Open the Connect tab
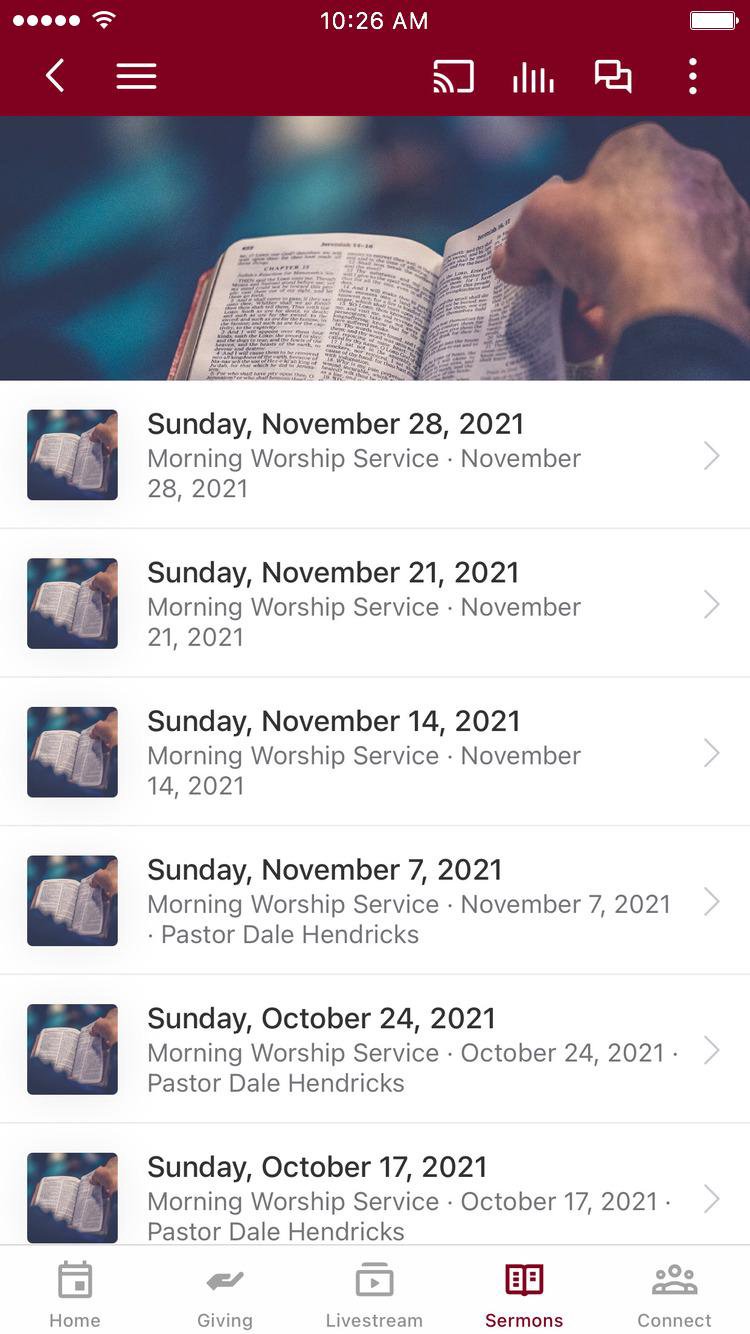This screenshot has height=1334, width=750. (x=674, y=1293)
